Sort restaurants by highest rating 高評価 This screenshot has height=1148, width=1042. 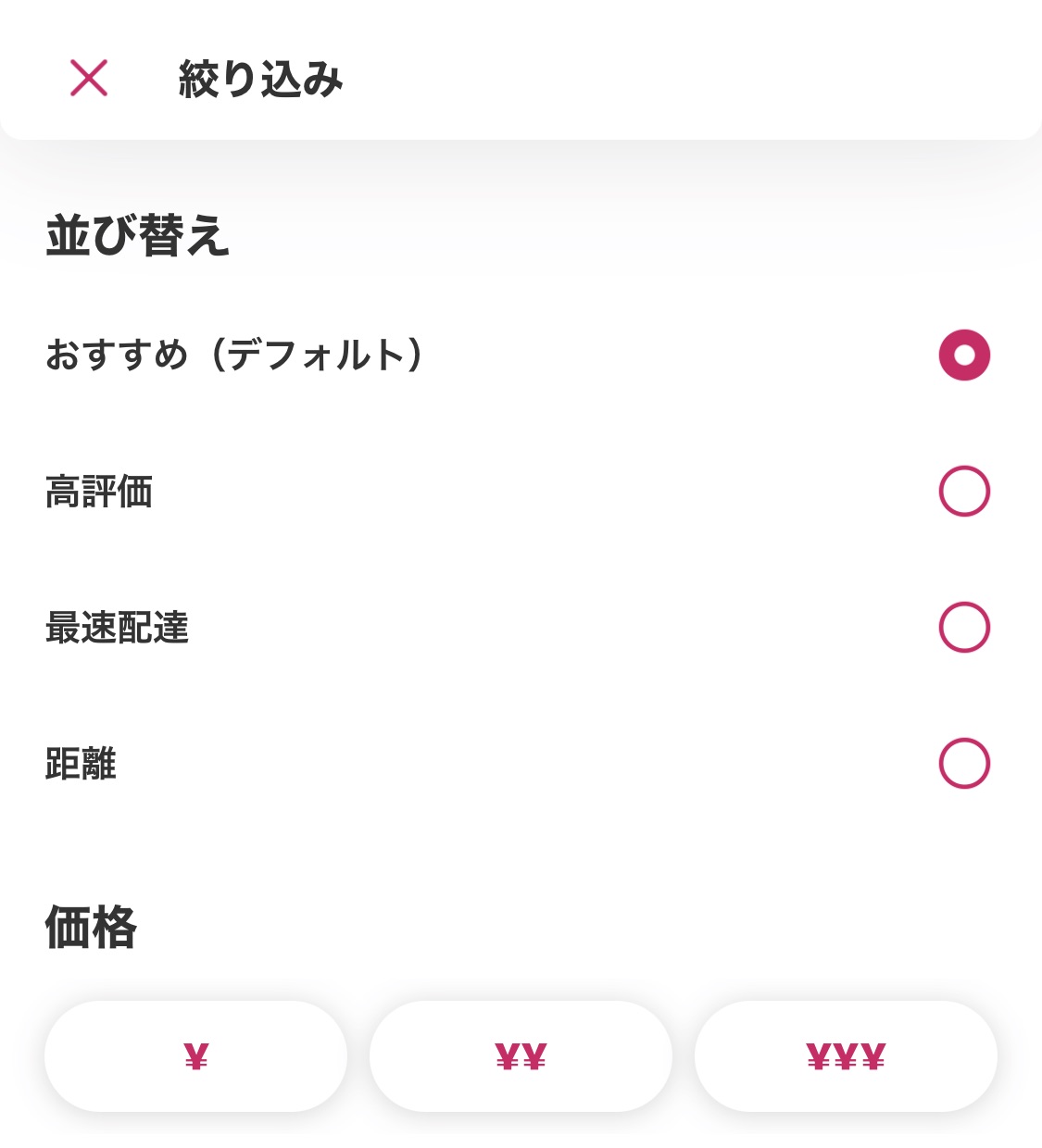965,492
